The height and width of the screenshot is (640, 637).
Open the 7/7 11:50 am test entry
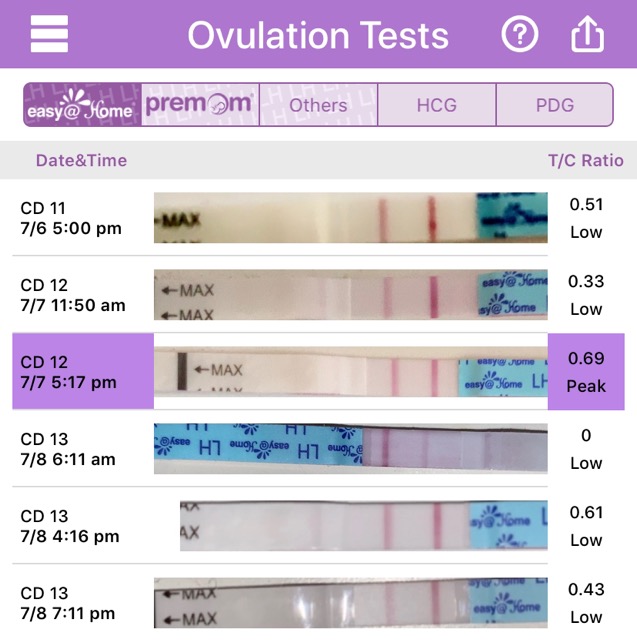[318, 295]
